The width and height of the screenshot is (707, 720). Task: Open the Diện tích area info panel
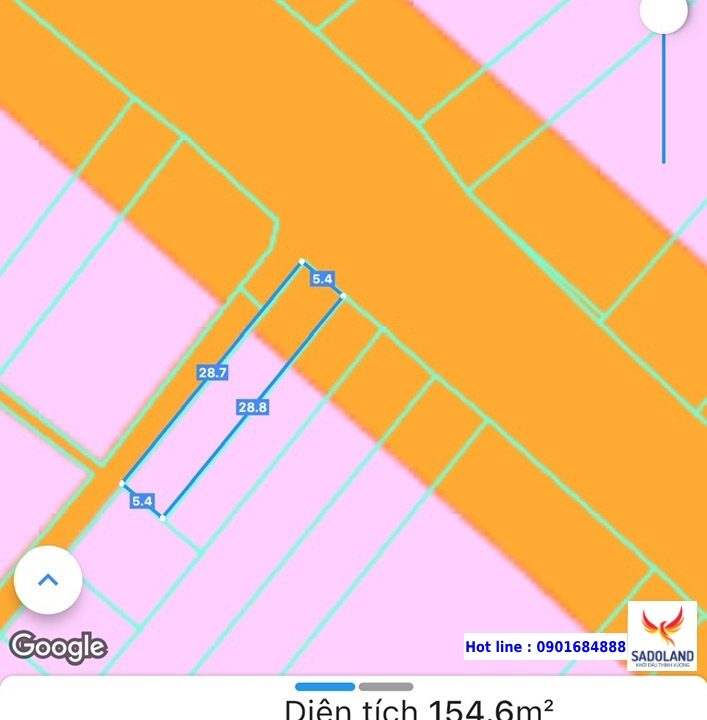[420, 708]
